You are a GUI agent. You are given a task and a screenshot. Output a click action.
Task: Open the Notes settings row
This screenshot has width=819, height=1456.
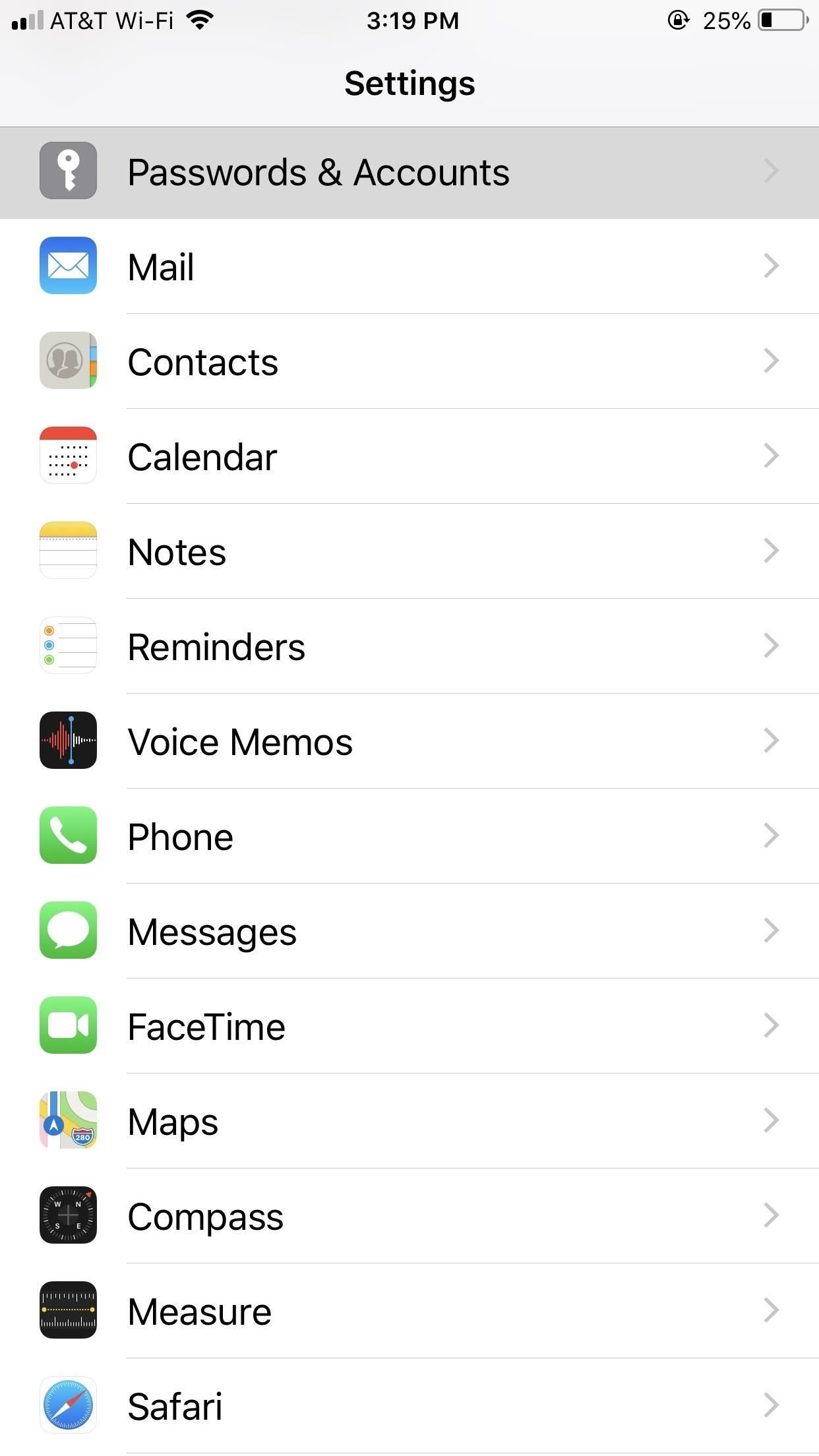pyautogui.click(x=409, y=551)
